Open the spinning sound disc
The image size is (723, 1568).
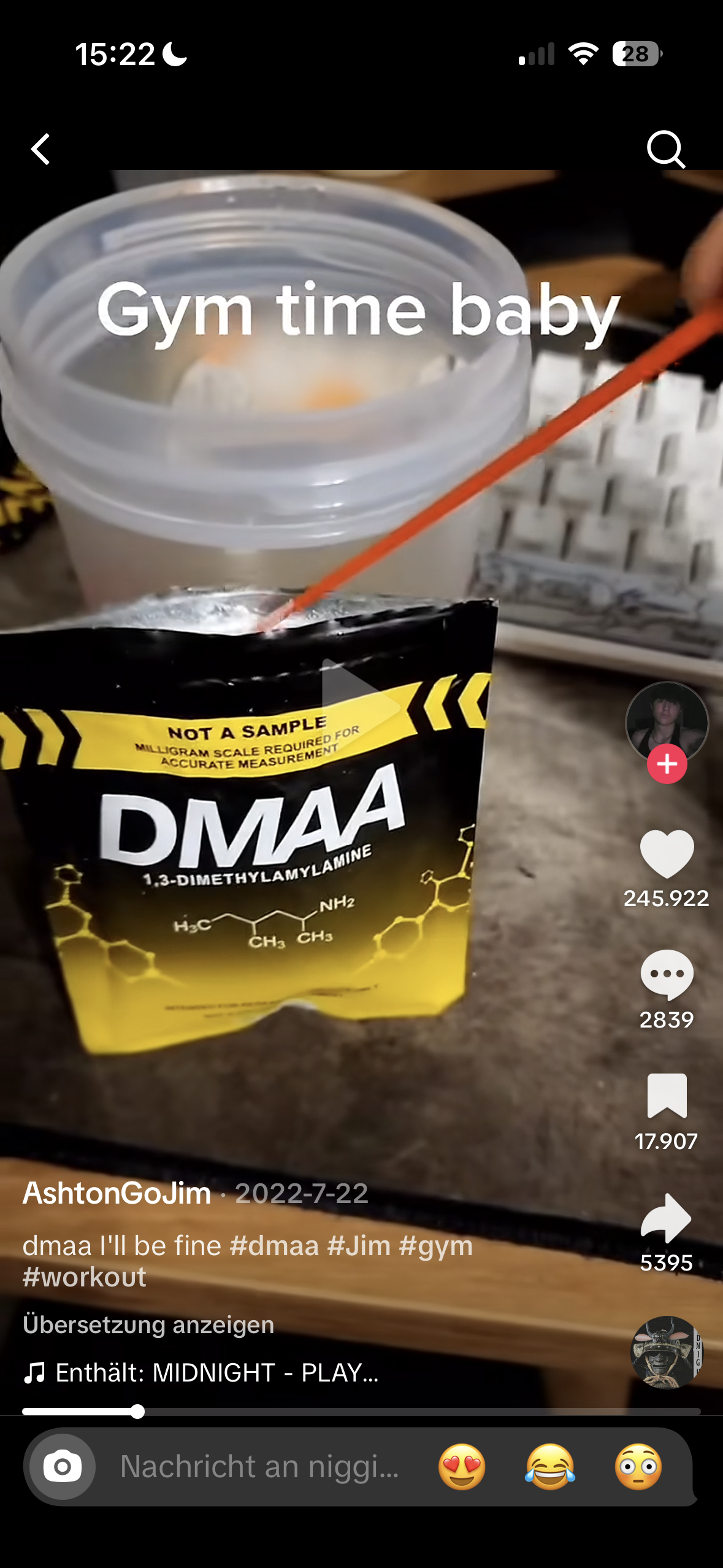667,1351
